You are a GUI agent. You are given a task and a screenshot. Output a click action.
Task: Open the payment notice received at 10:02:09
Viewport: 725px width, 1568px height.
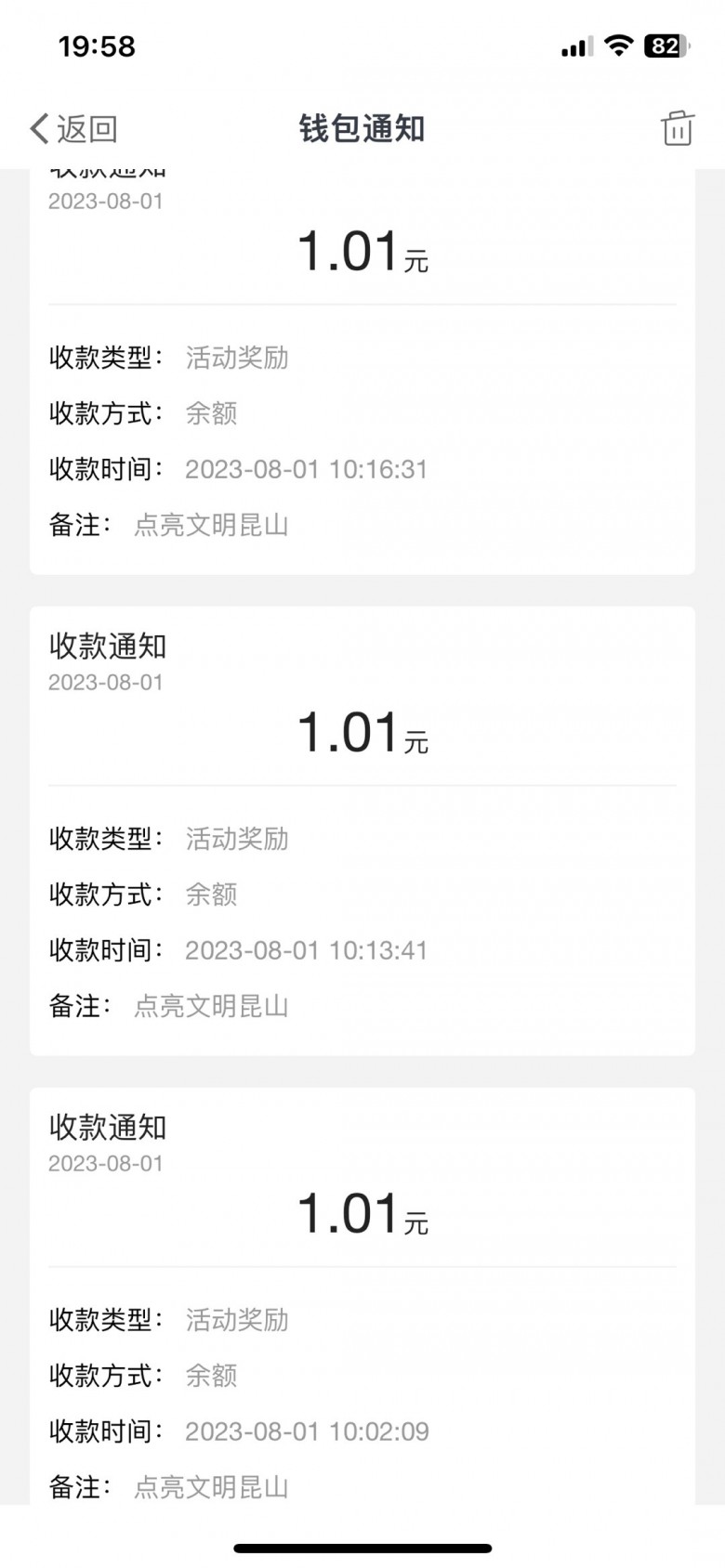coord(362,1300)
